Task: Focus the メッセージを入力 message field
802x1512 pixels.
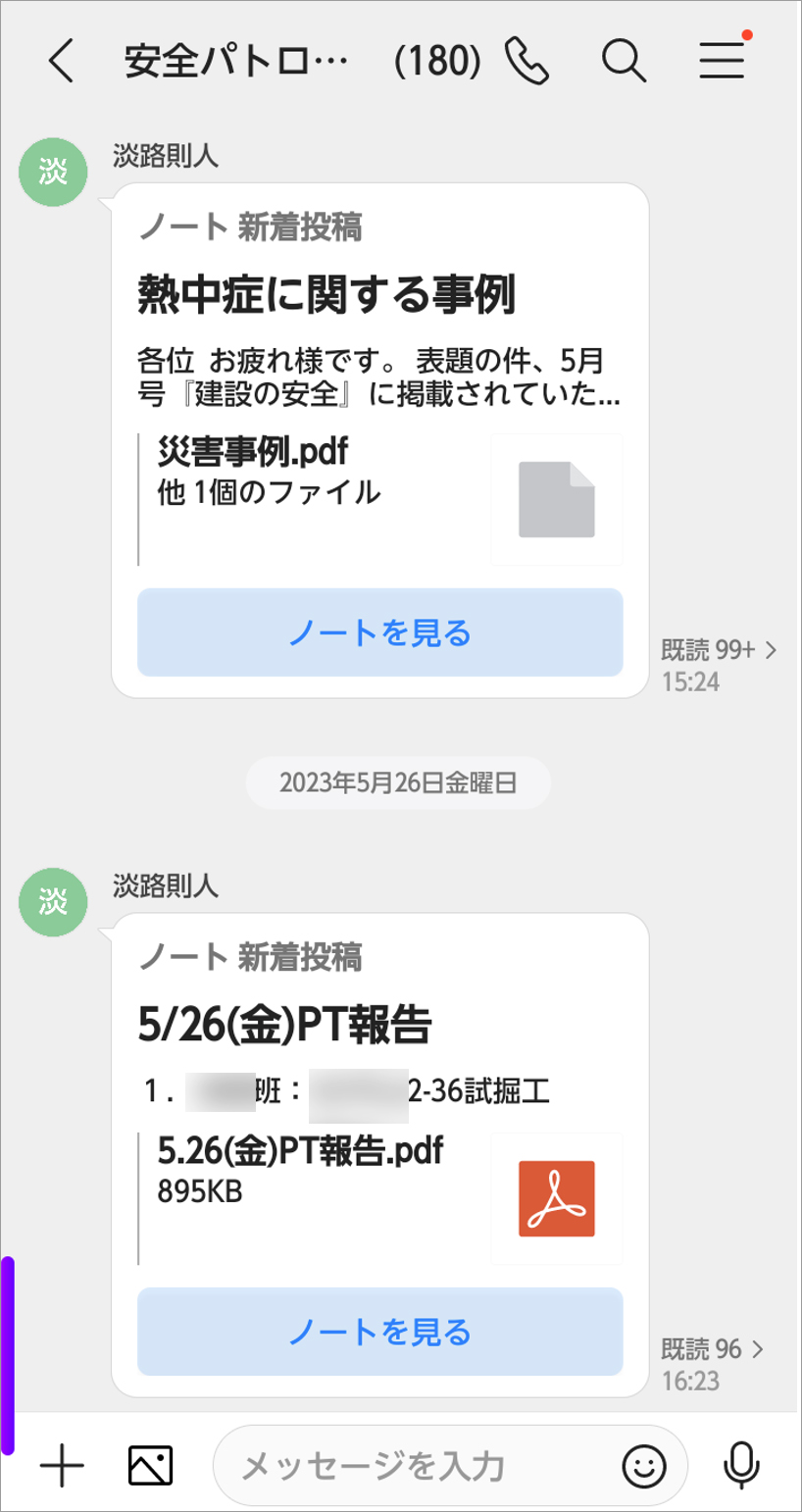Action: pos(412,1467)
